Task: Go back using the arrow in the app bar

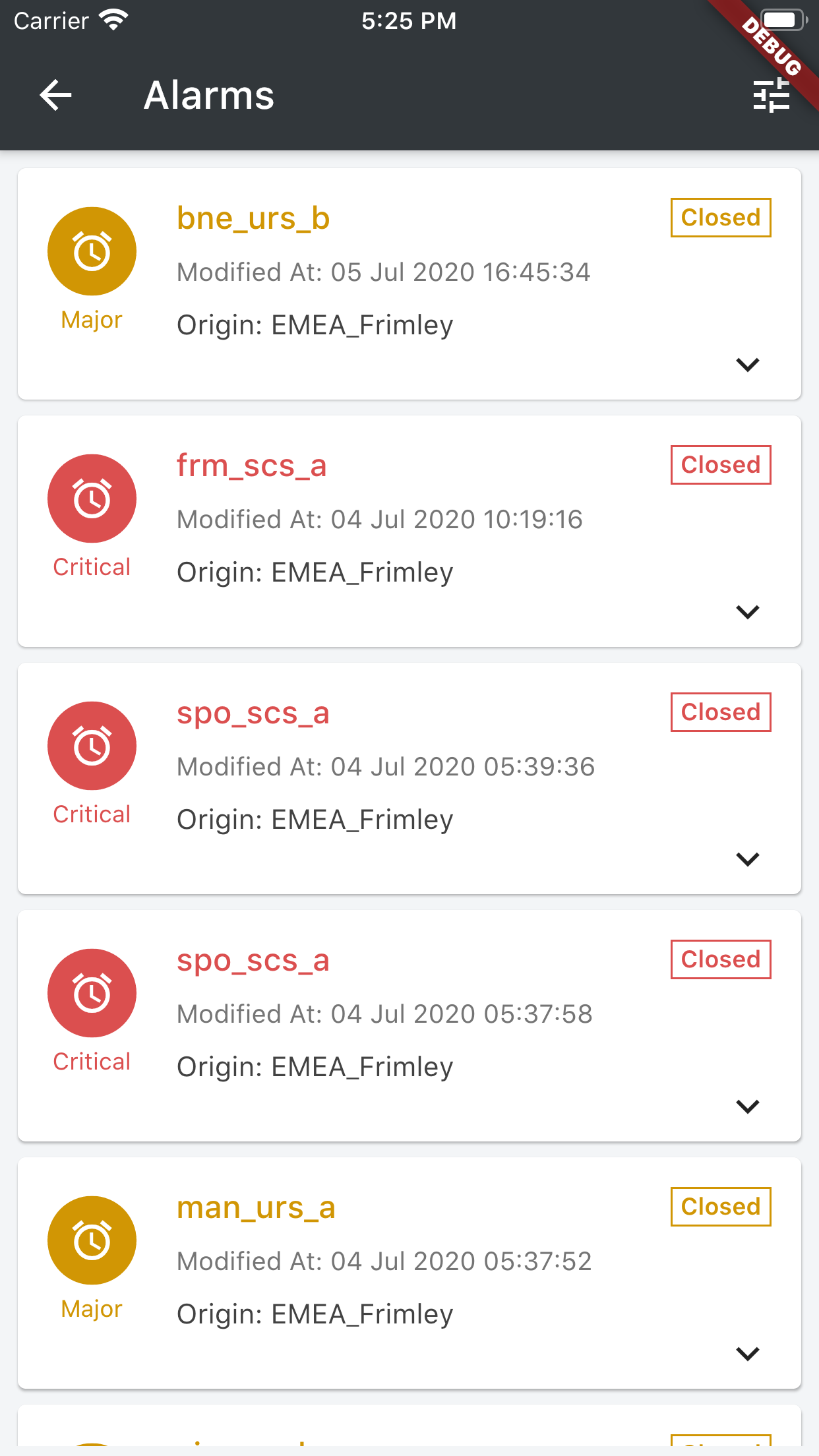Action: click(55, 95)
